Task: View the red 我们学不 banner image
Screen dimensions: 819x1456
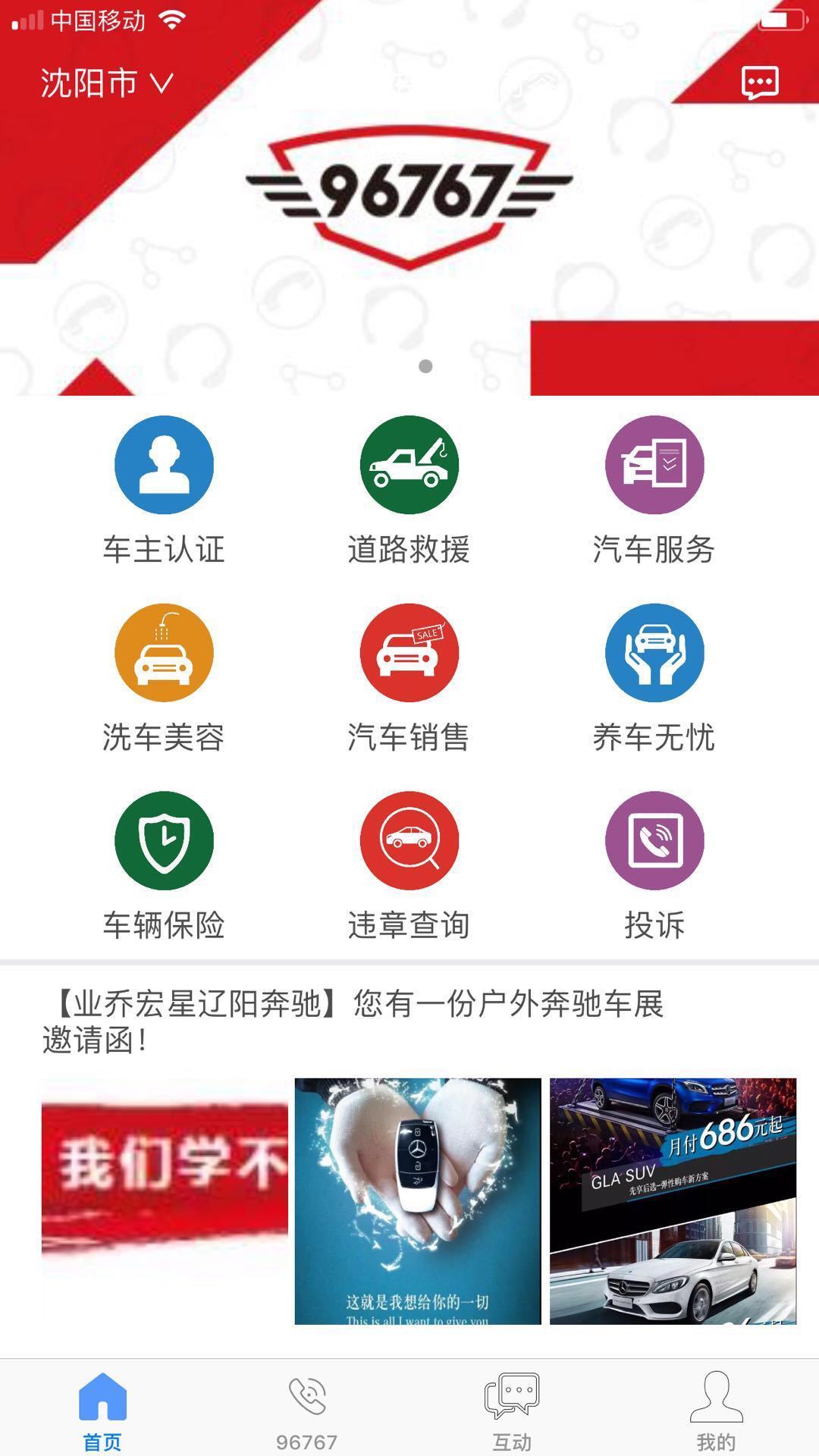Action: pos(165,1201)
